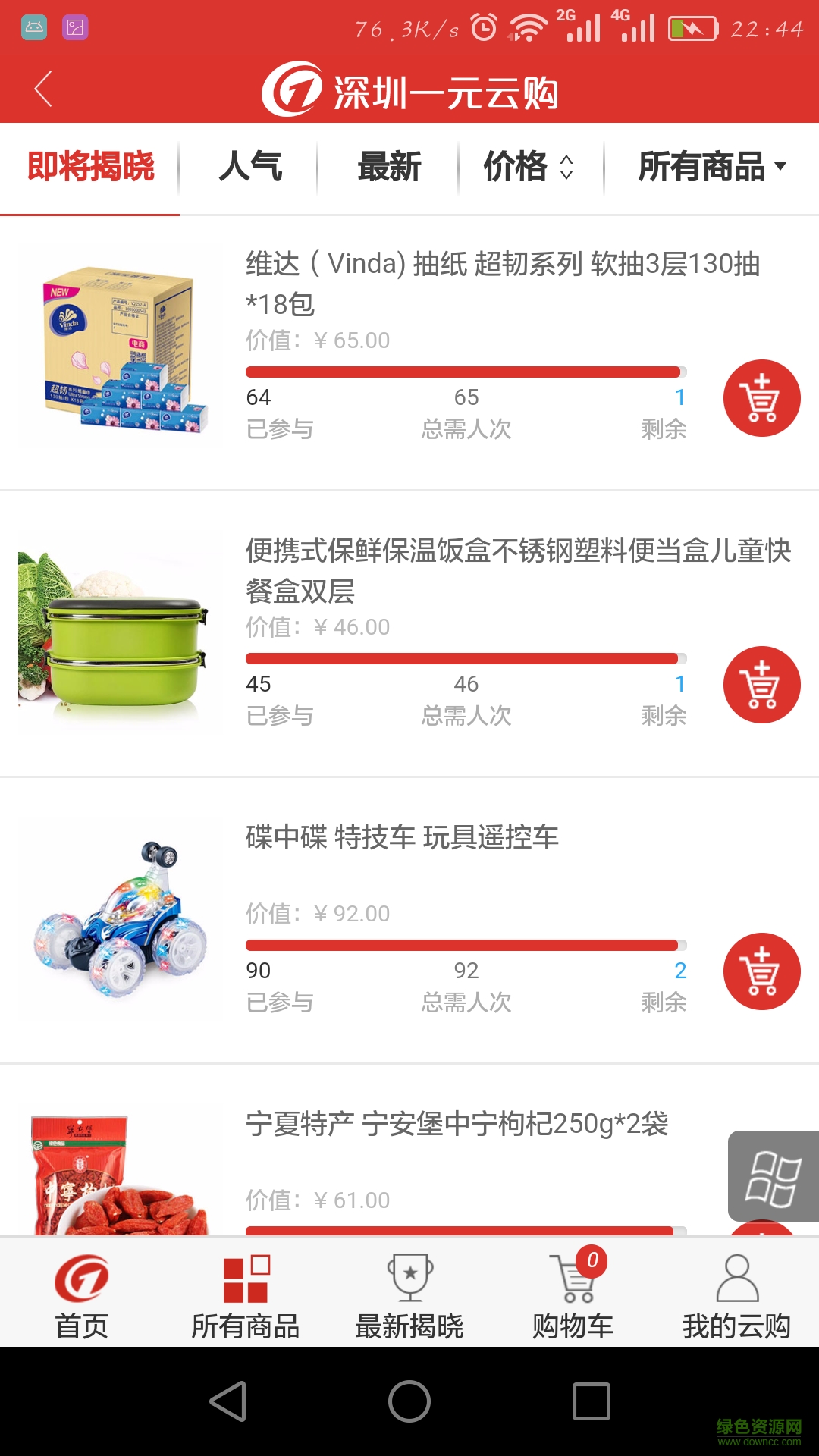Viewport: 819px width, 1456px height.
Task: Select the 即将揭晓 tab
Action: (91, 167)
